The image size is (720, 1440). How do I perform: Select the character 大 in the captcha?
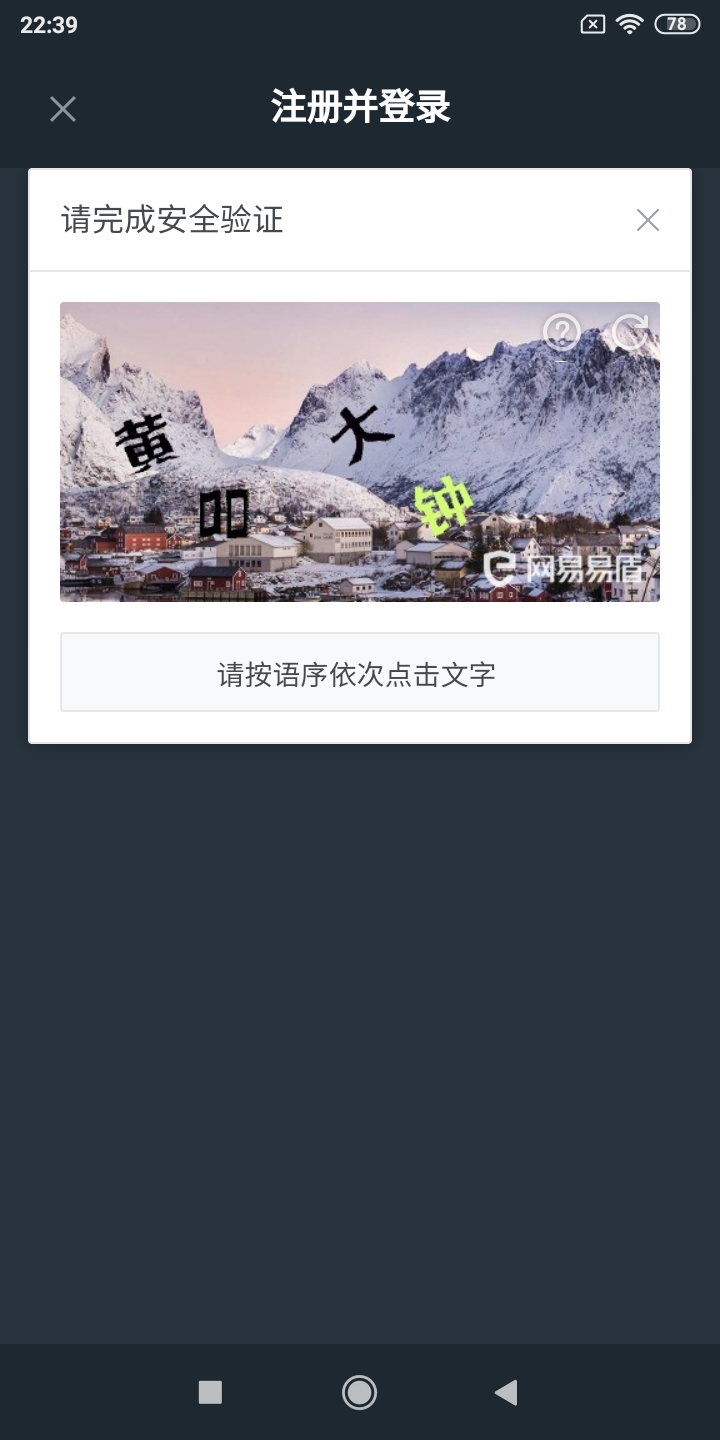pos(361,432)
